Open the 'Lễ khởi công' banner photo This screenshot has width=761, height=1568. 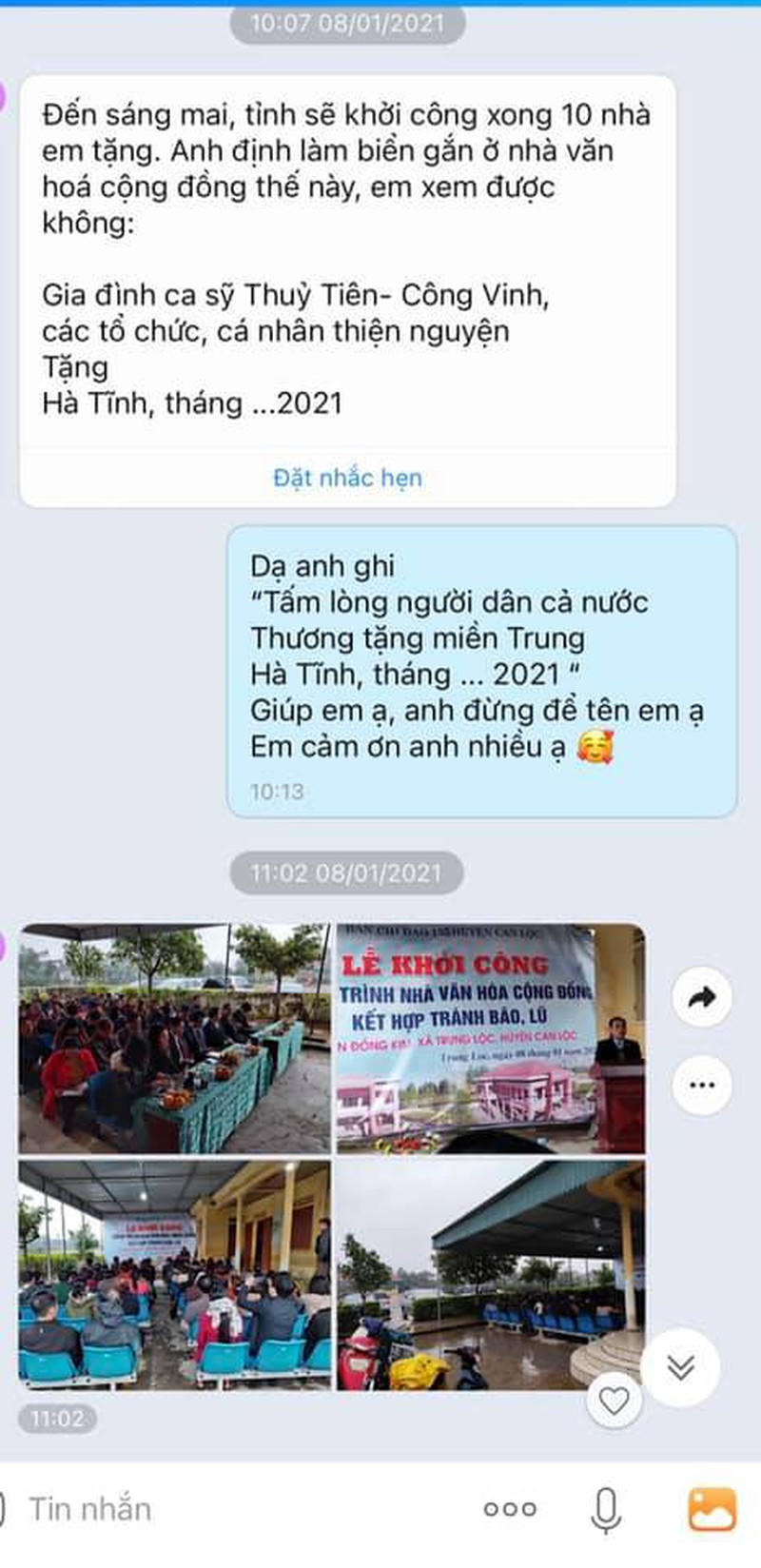point(490,1038)
